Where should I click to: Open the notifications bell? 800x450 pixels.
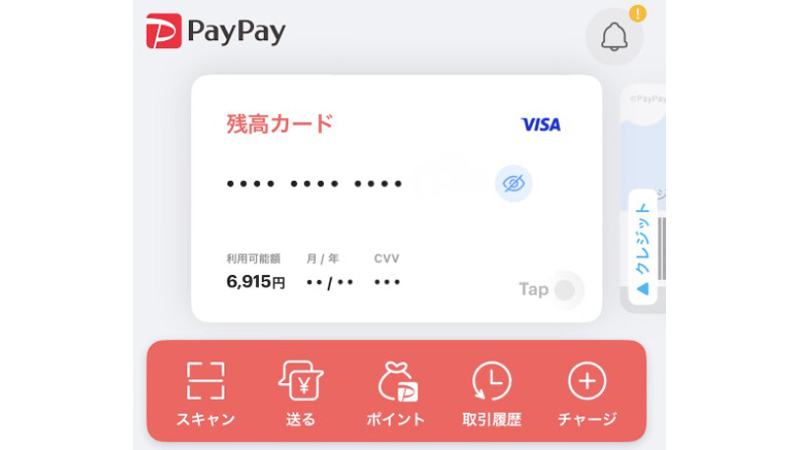tap(614, 37)
